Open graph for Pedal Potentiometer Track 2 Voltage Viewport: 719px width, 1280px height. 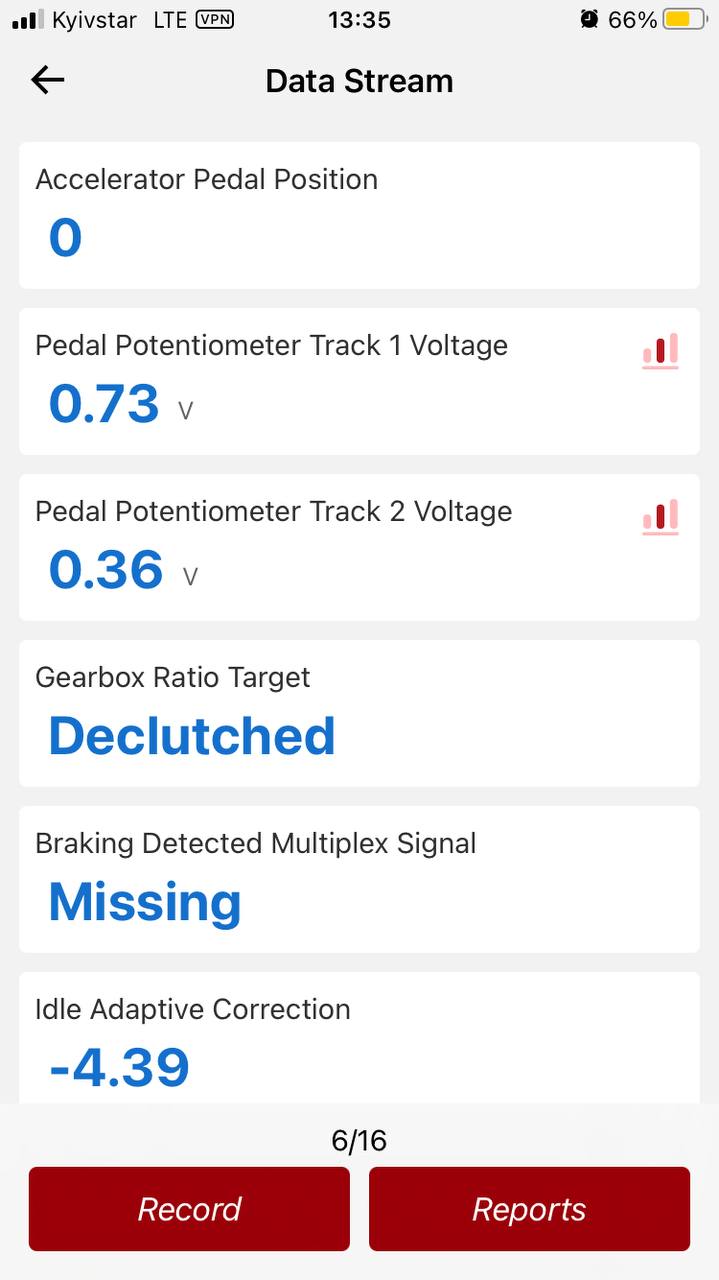point(660,517)
